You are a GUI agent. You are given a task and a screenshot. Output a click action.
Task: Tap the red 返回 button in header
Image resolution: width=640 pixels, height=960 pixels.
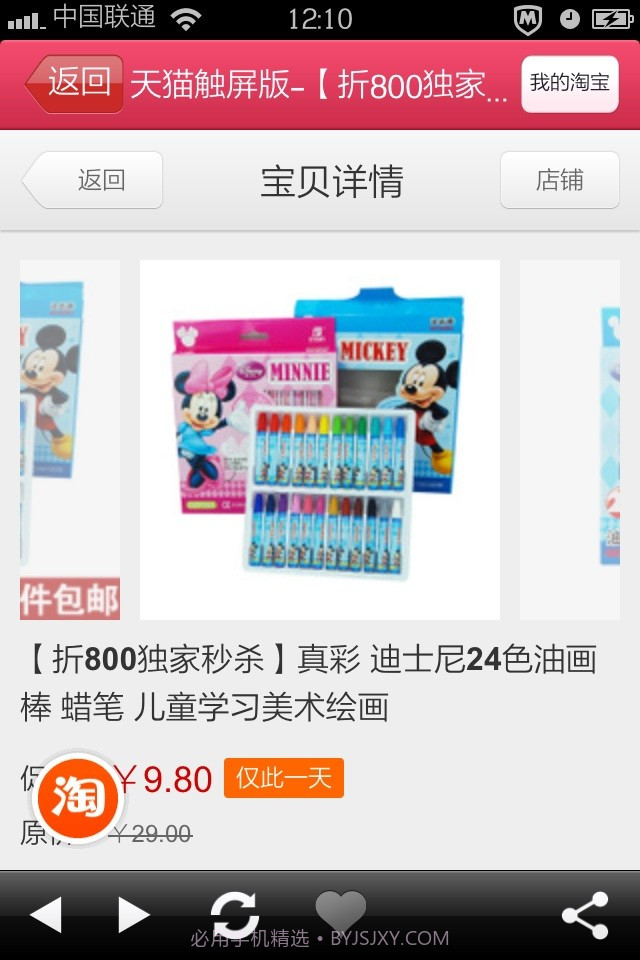pyautogui.click(x=75, y=83)
